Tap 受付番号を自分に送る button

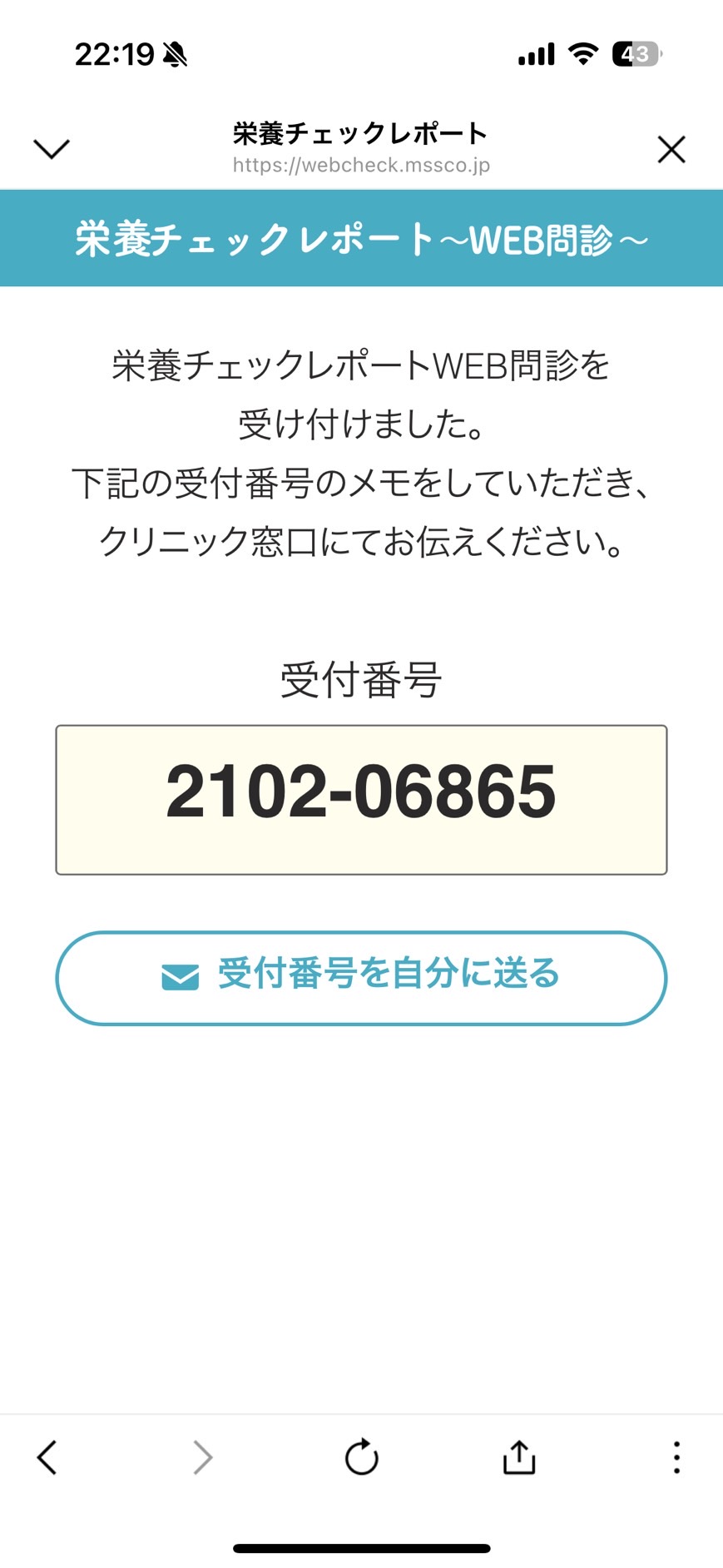pyautogui.click(x=361, y=978)
